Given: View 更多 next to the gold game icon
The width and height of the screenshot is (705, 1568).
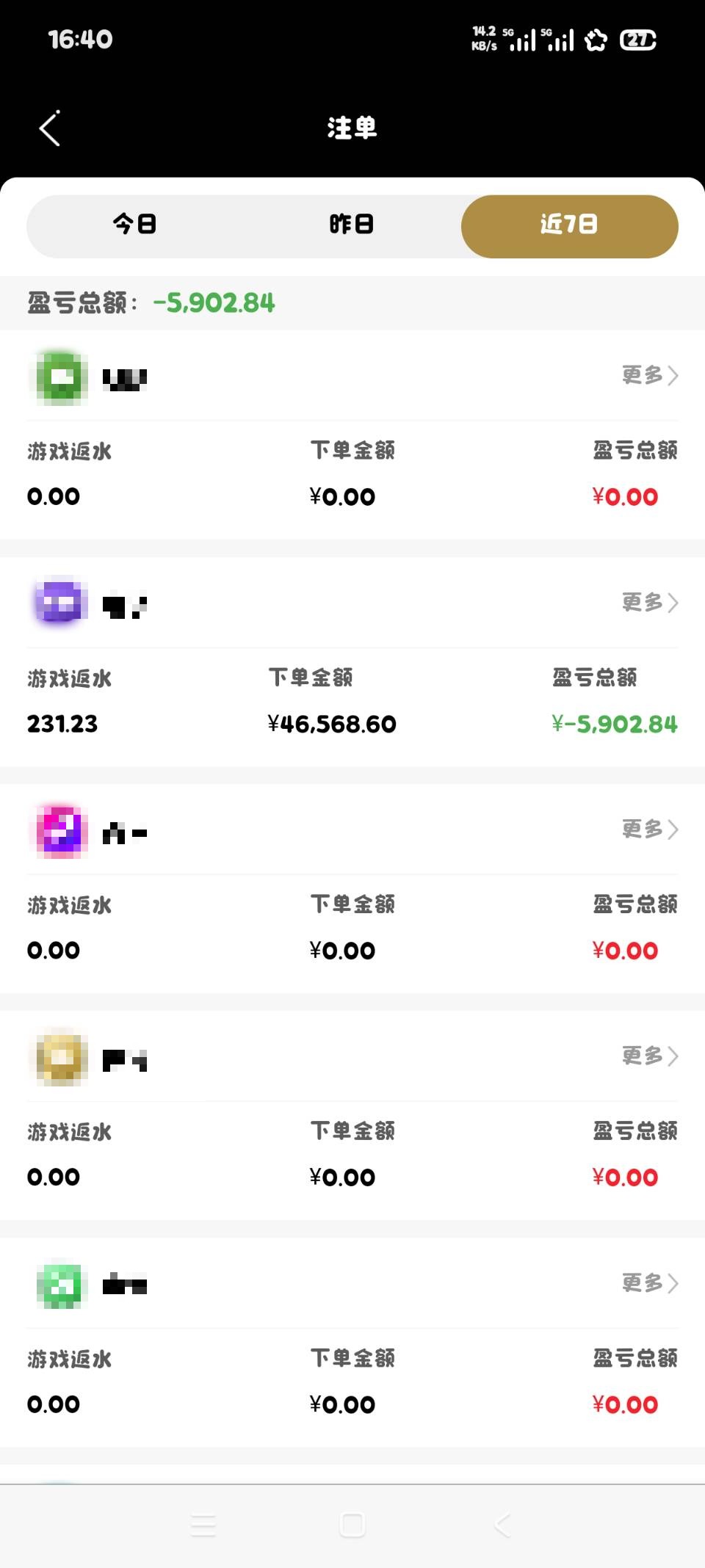Looking at the screenshot, I should tap(649, 1056).
